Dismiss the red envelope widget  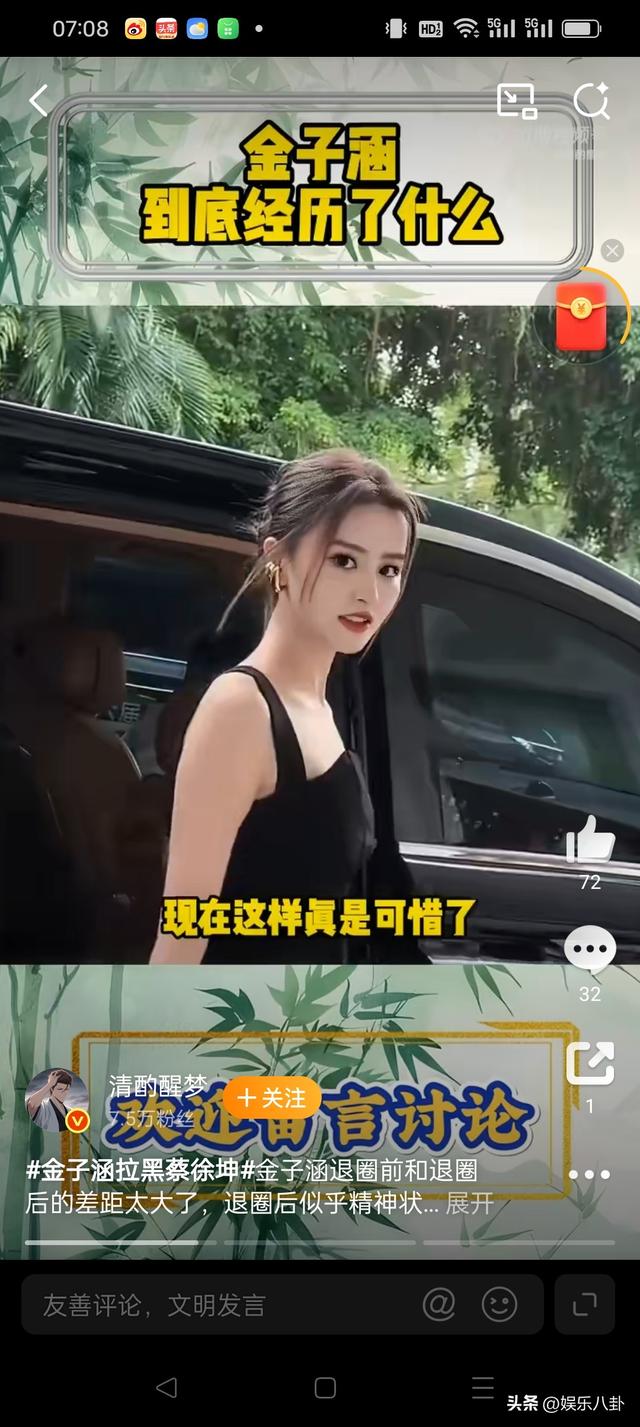point(612,250)
